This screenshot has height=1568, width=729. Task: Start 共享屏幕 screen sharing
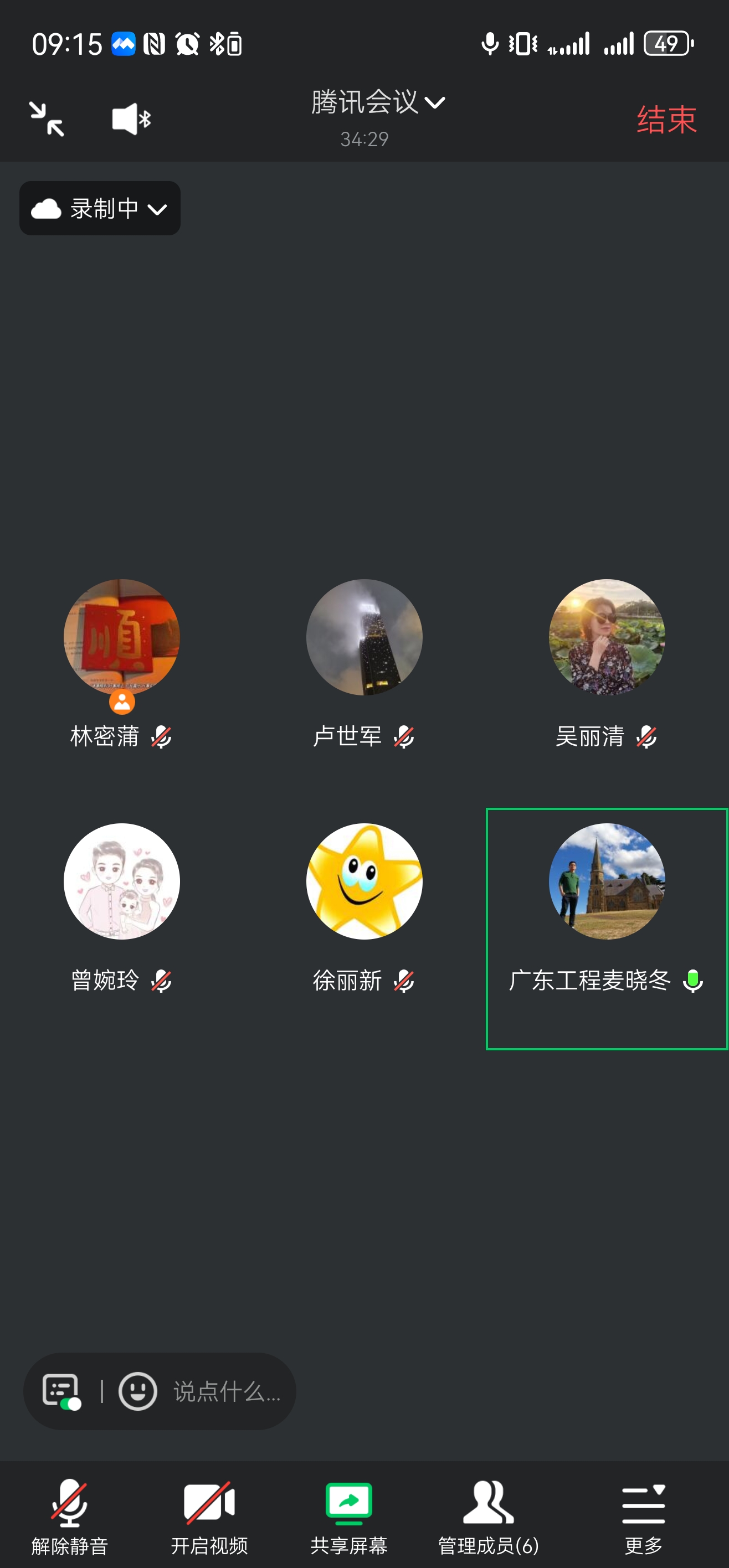click(349, 1515)
